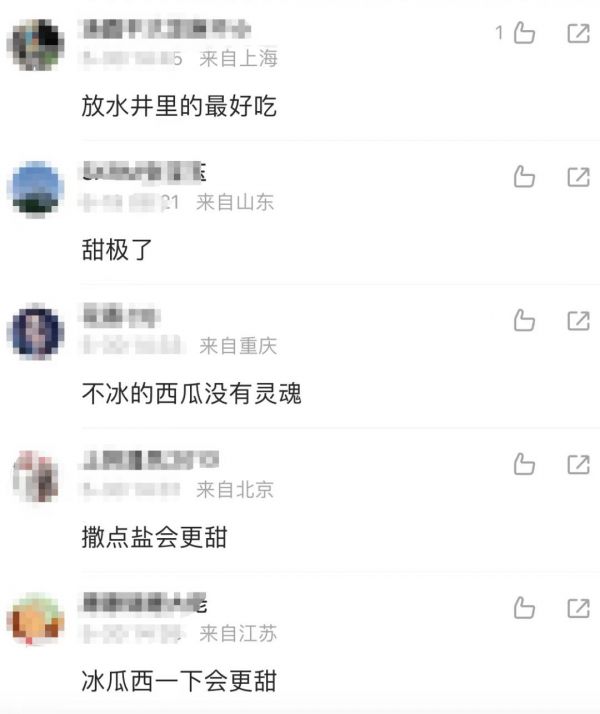
Task: Tap share icon beside "甜极了"
Action: tap(578, 178)
